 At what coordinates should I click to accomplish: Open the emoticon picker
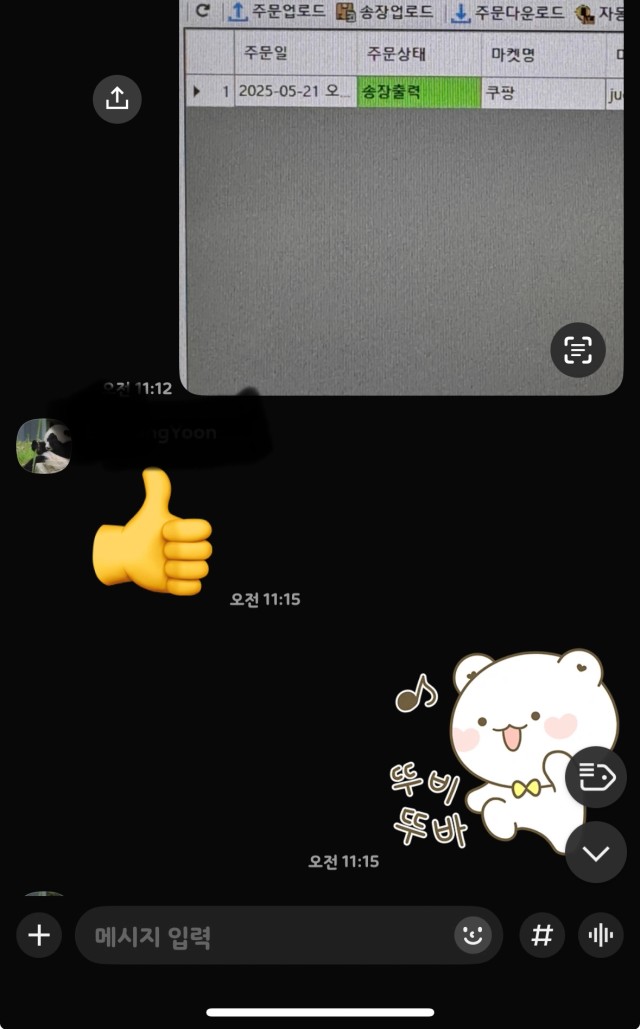point(473,934)
